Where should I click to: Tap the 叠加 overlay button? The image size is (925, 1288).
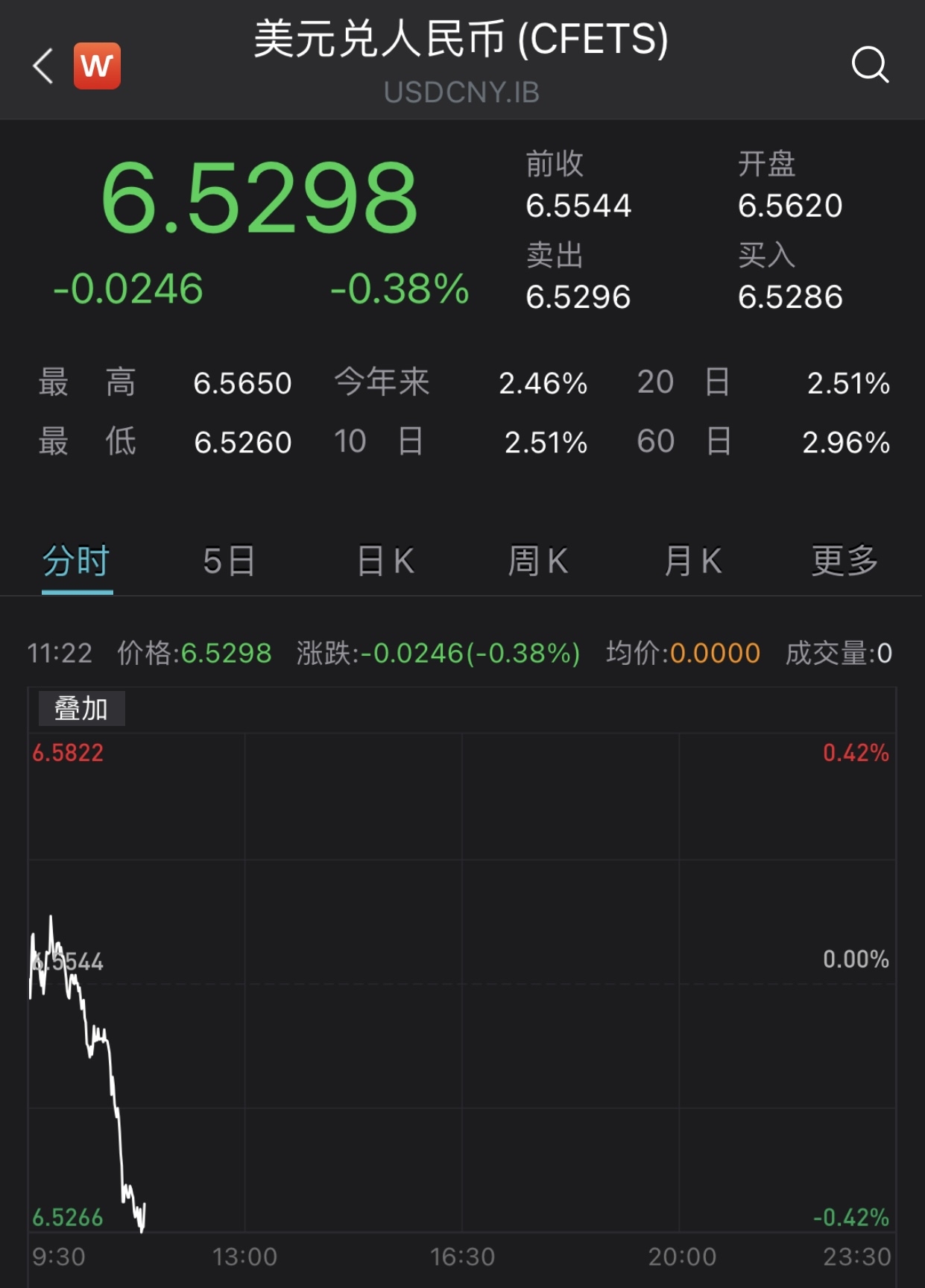coord(81,708)
